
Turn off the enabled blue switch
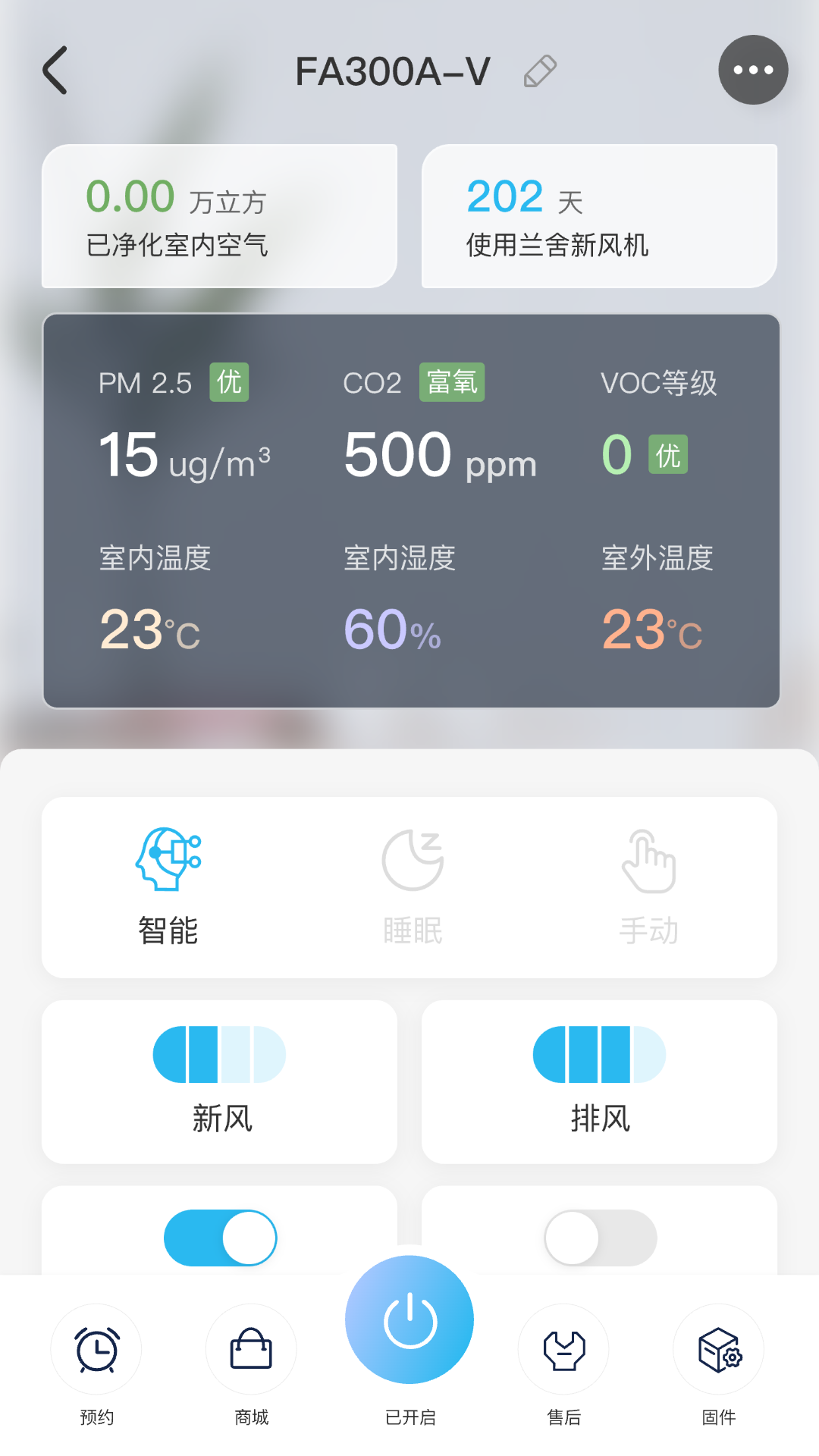coord(221,1238)
